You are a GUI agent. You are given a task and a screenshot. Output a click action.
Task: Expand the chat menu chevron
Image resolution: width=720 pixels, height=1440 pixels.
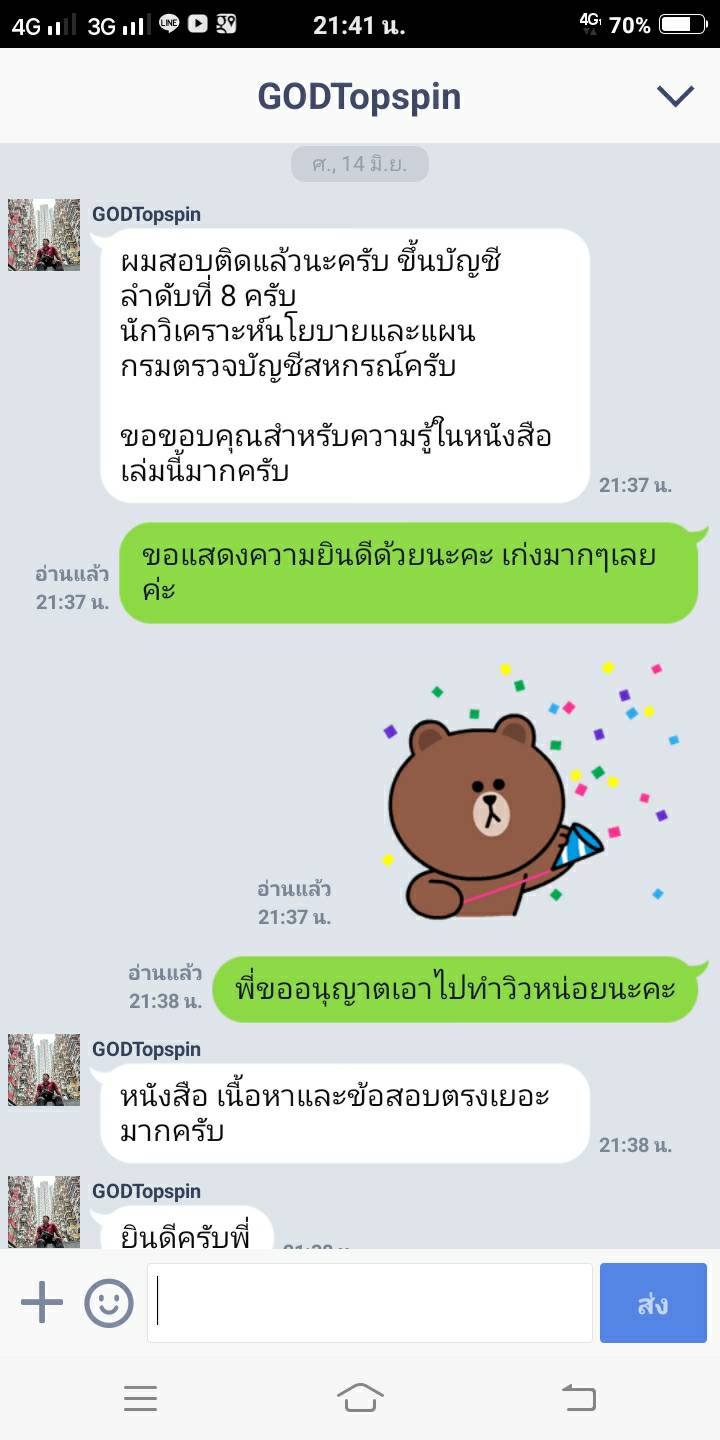(675, 96)
